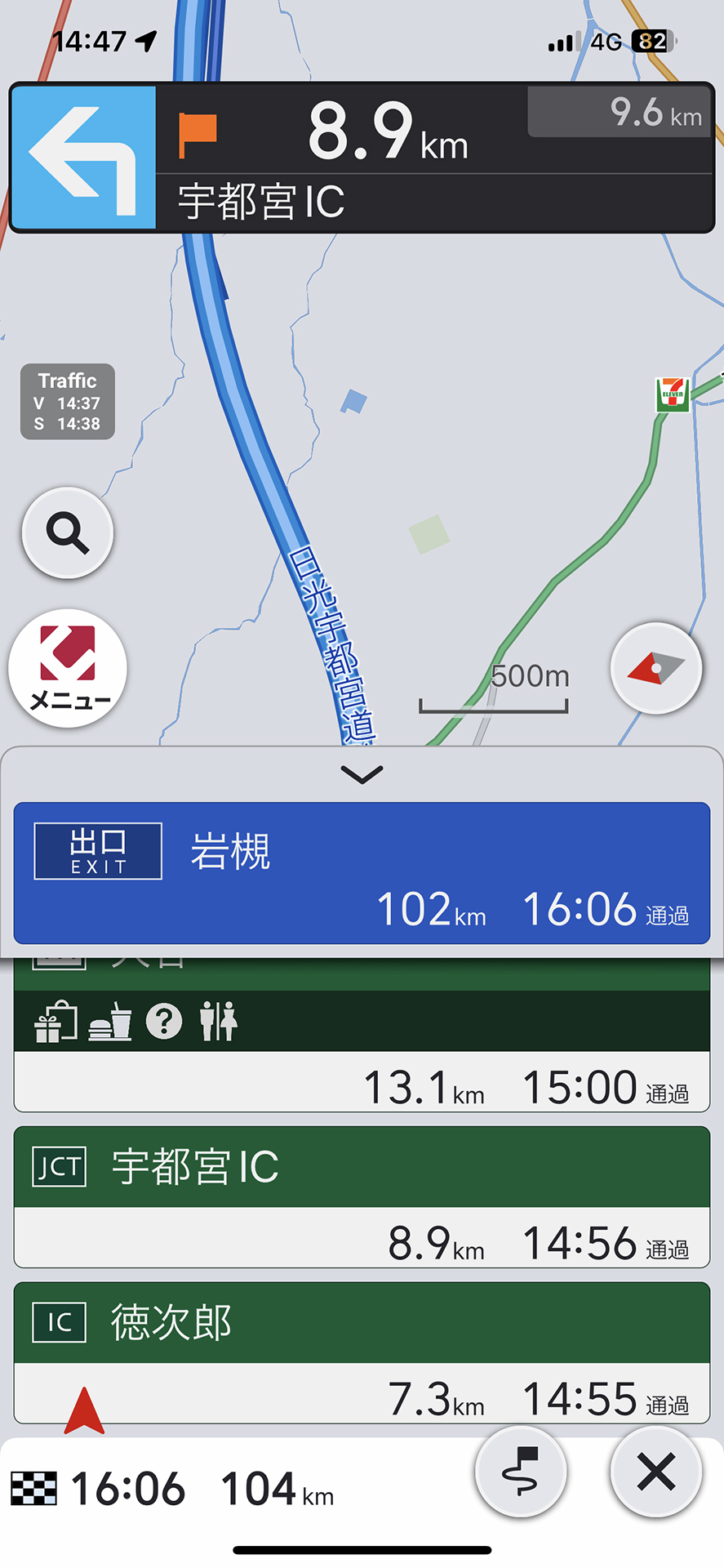
Task: Tap the gift shop facility icon
Action: 55,1020
